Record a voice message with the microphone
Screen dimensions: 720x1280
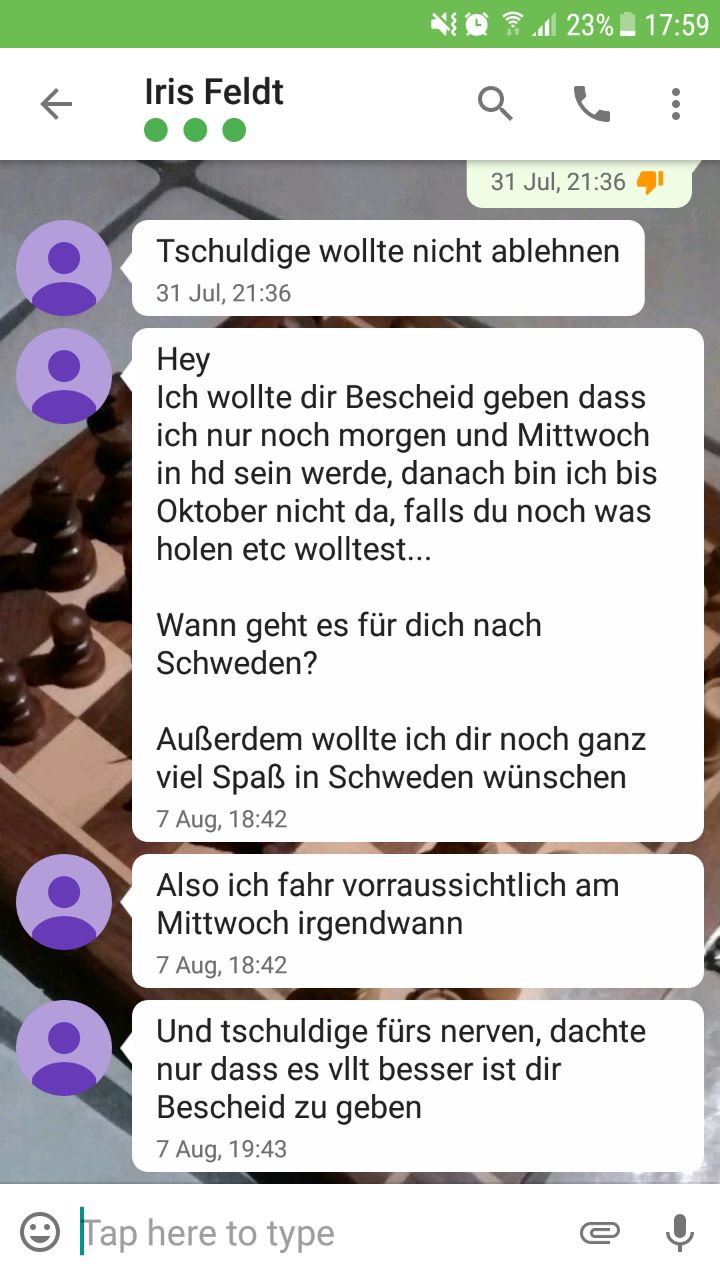click(x=679, y=1232)
